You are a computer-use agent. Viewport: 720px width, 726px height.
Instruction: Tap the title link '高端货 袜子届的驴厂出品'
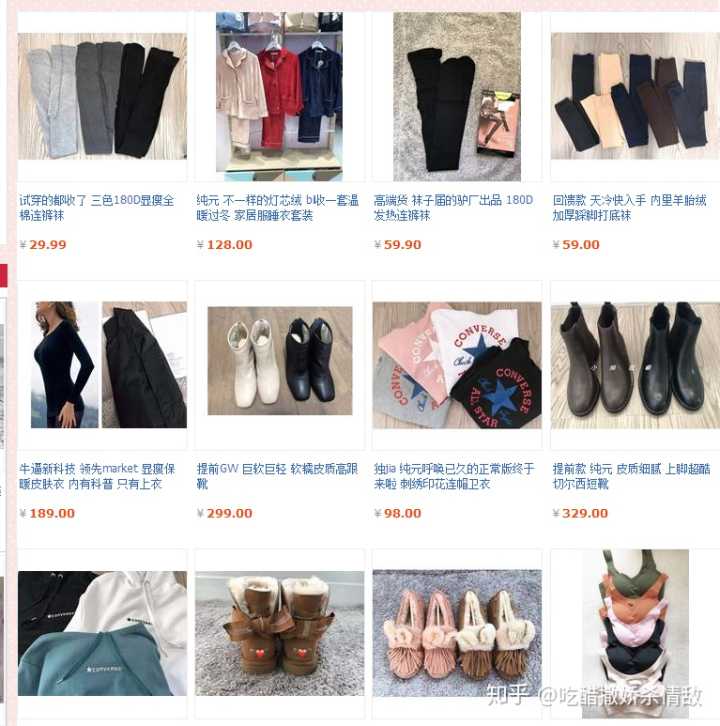(452, 208)
